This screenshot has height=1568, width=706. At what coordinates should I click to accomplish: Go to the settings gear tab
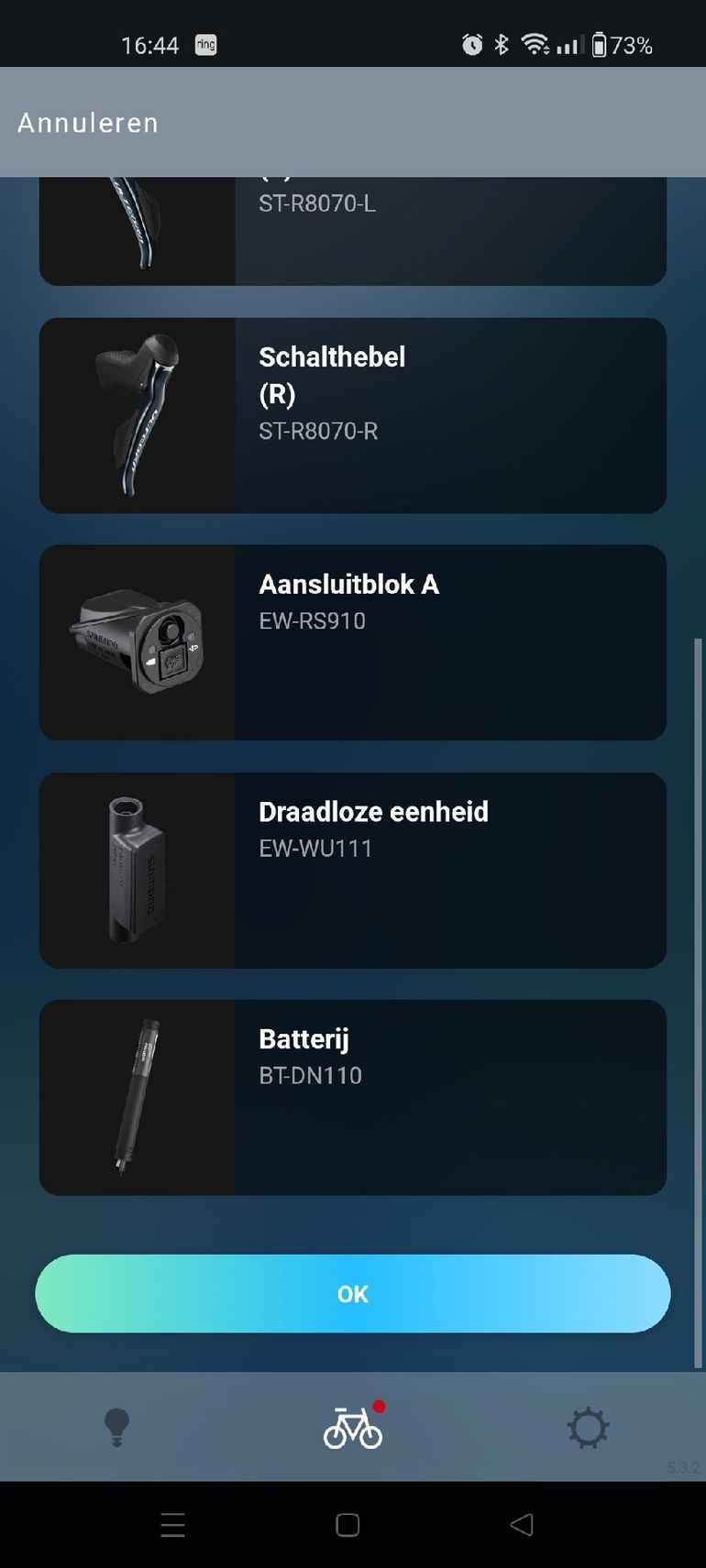point(588,1427)
